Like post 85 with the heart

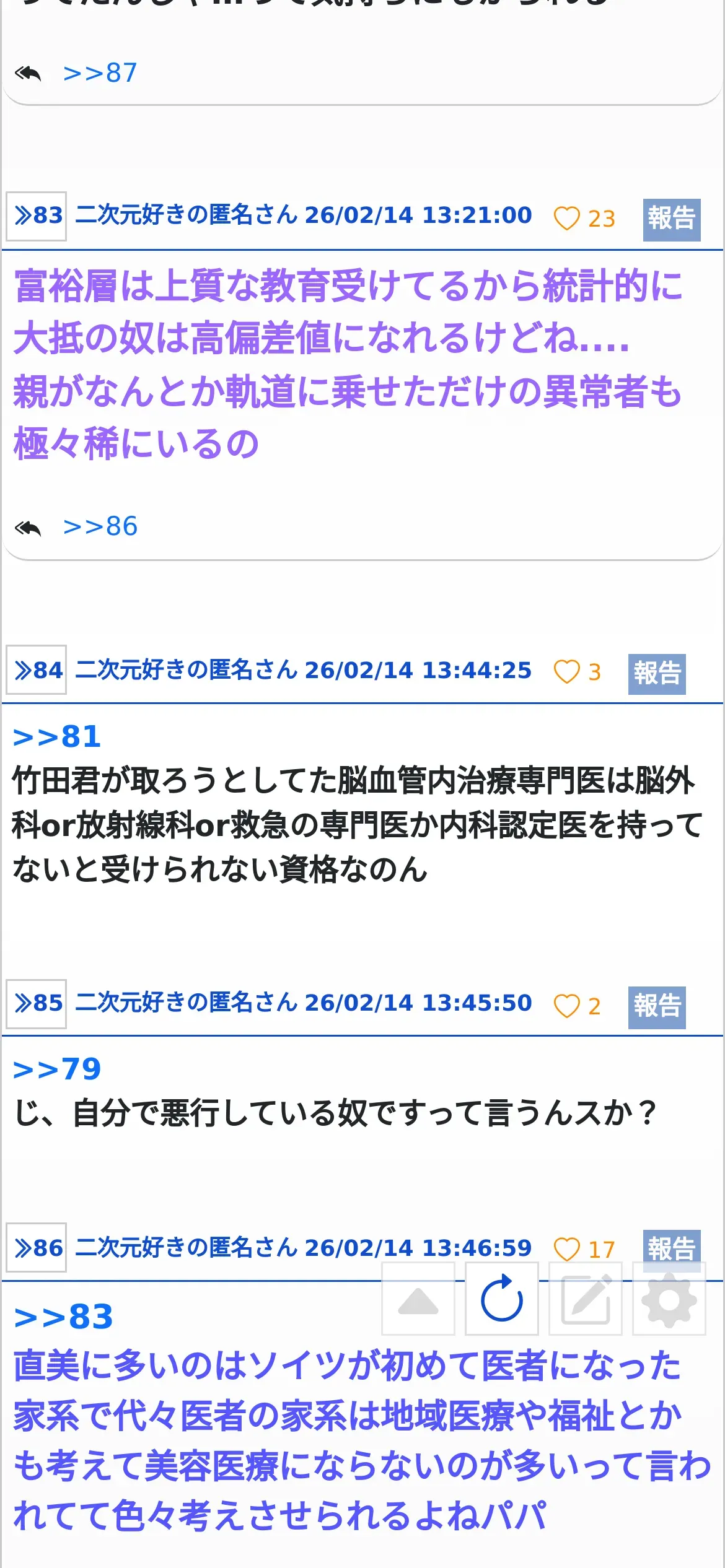point(566,1006)
